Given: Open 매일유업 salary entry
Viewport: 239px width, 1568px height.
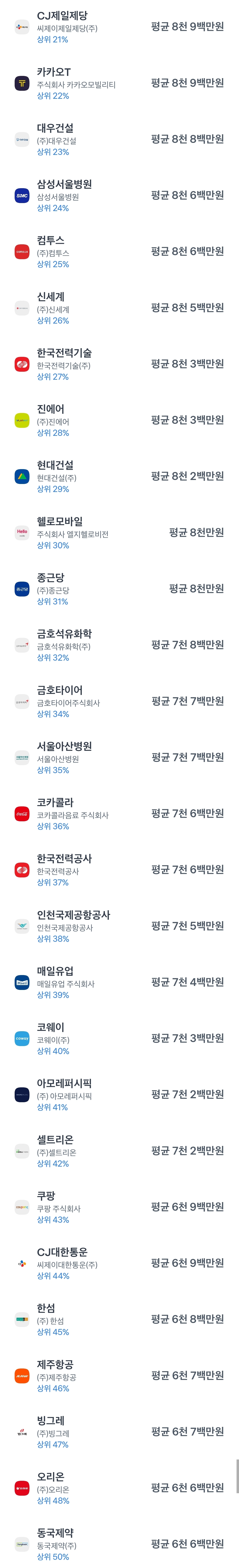Looking at the screenshot, I should tap(119, 982).
